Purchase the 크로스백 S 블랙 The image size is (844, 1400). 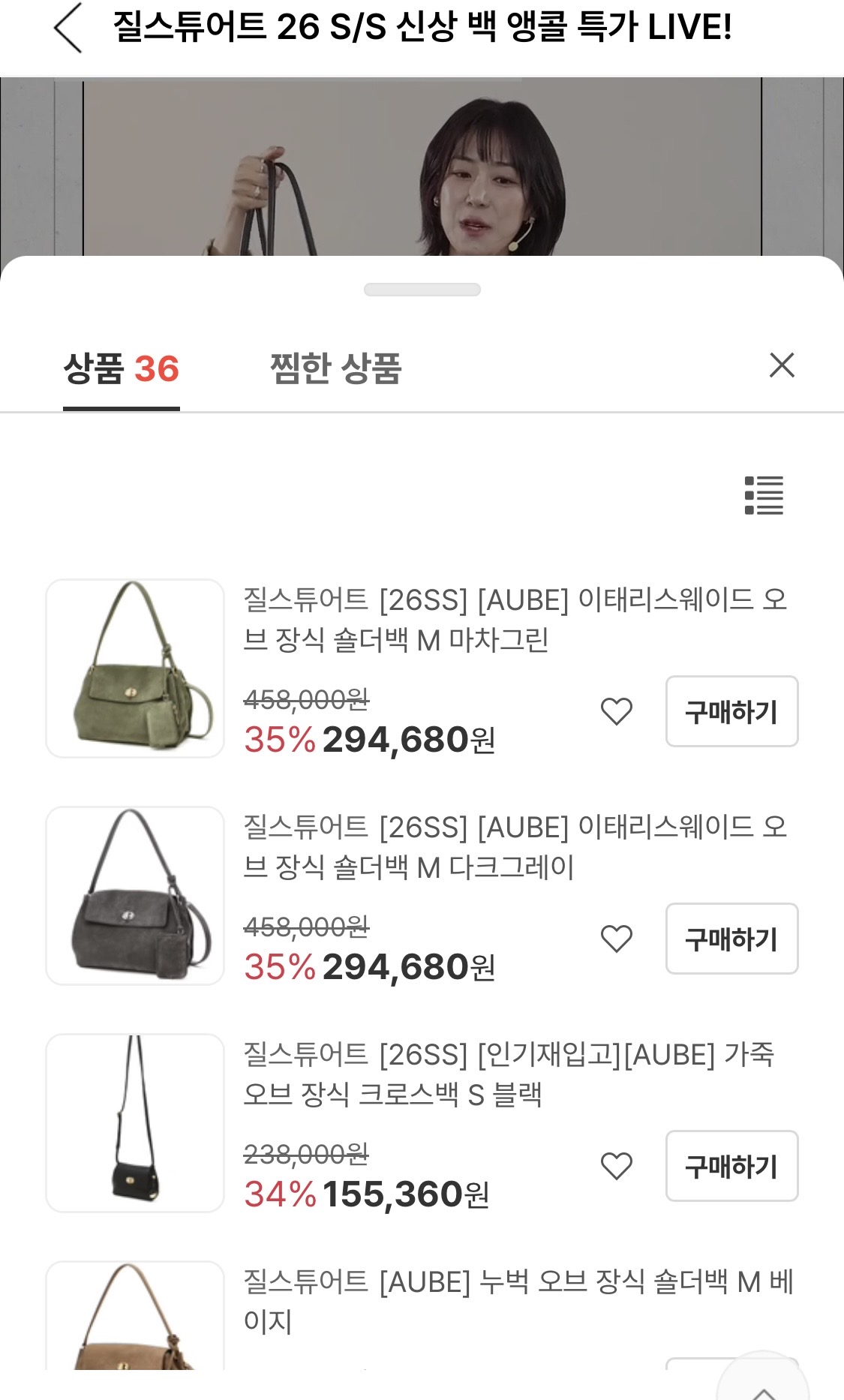point(731,1166)
